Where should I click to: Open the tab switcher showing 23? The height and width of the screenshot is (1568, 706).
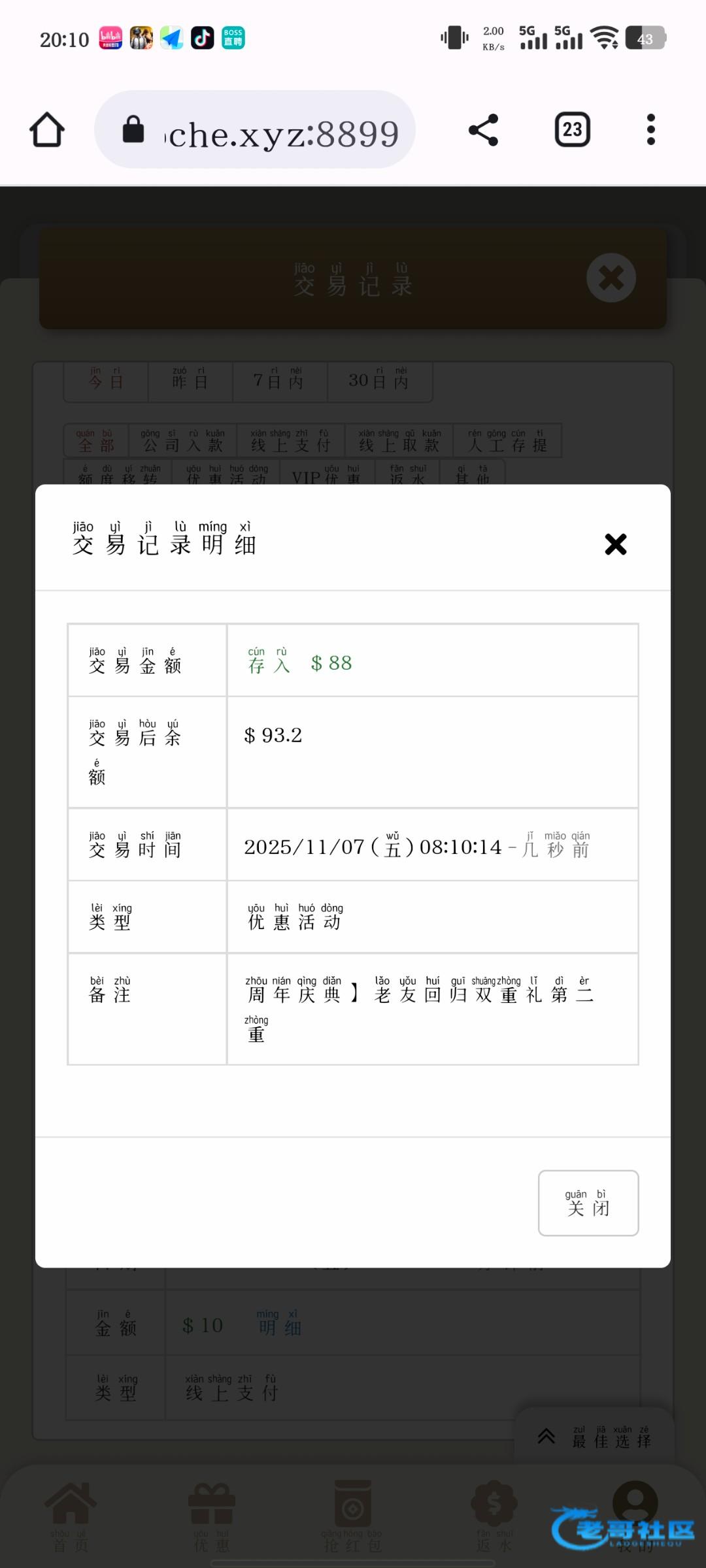point(573,129)
